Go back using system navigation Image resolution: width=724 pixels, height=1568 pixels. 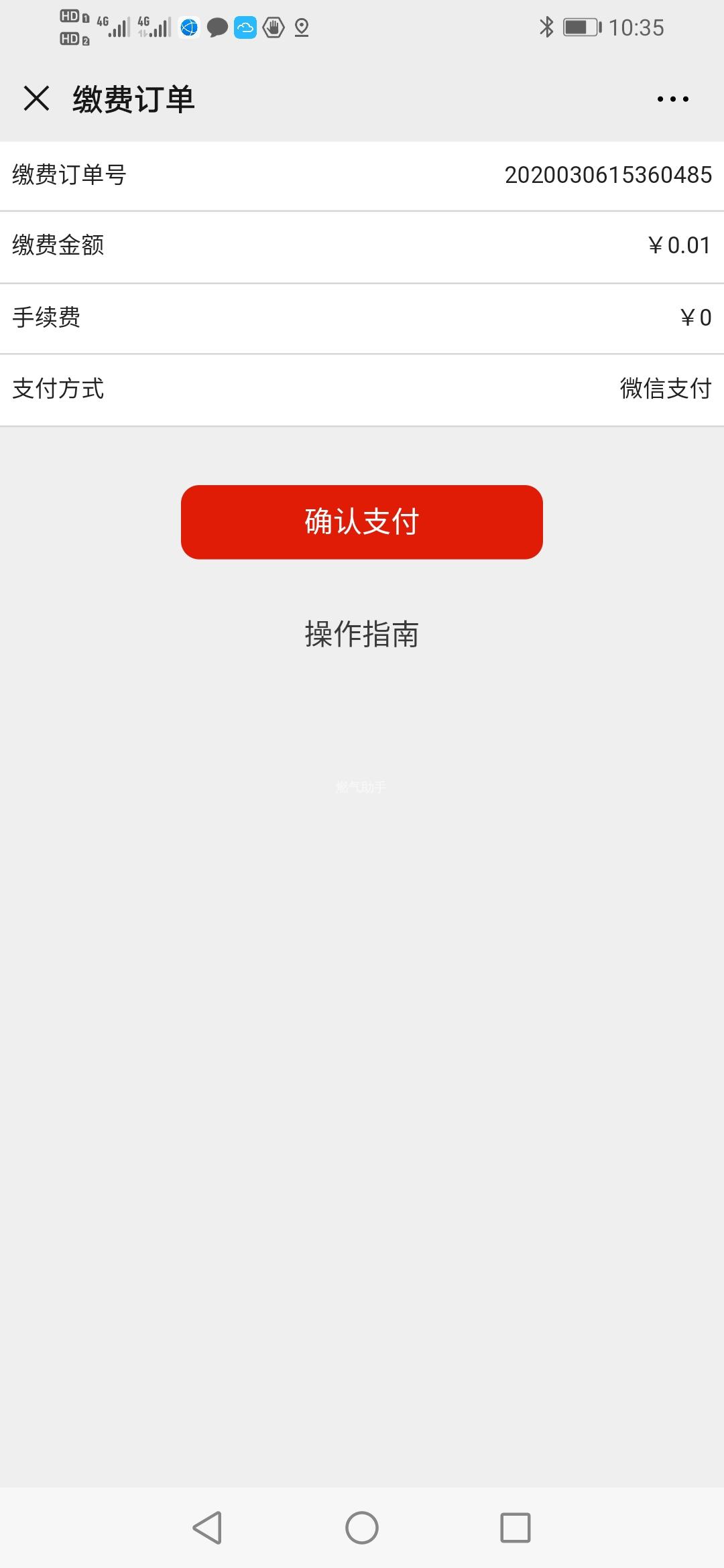[207, 1528]
